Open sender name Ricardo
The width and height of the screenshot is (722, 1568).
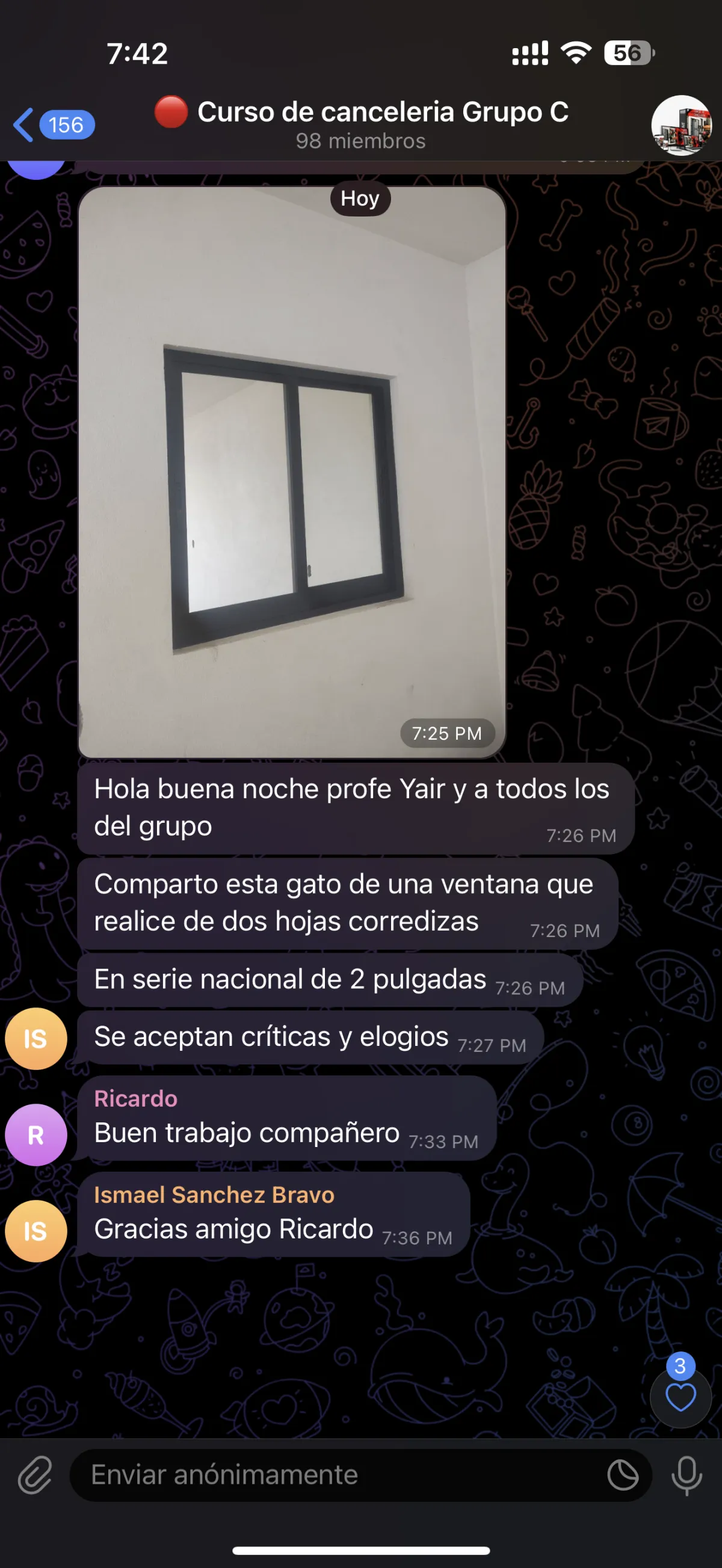point(136,1098)
